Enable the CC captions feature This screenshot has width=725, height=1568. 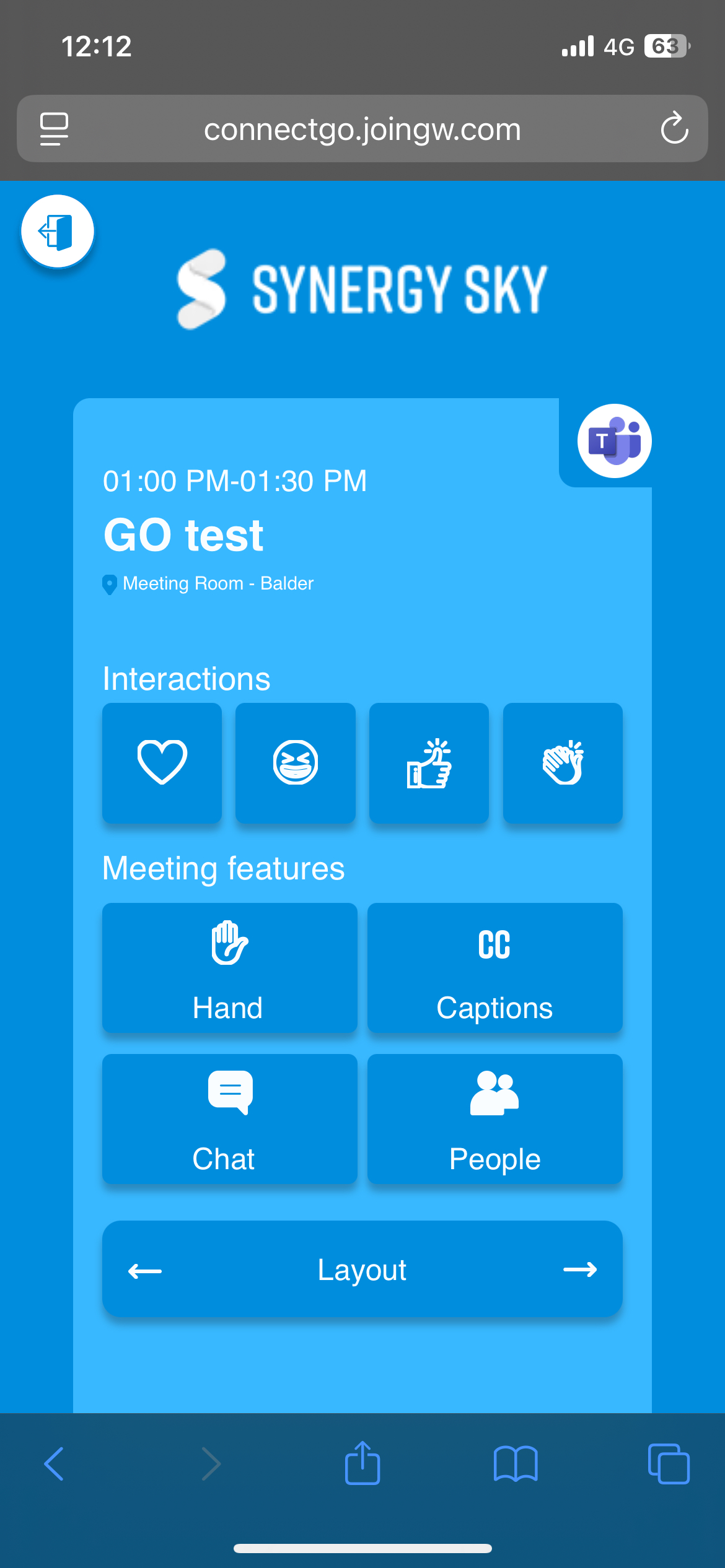pos(494,969)
